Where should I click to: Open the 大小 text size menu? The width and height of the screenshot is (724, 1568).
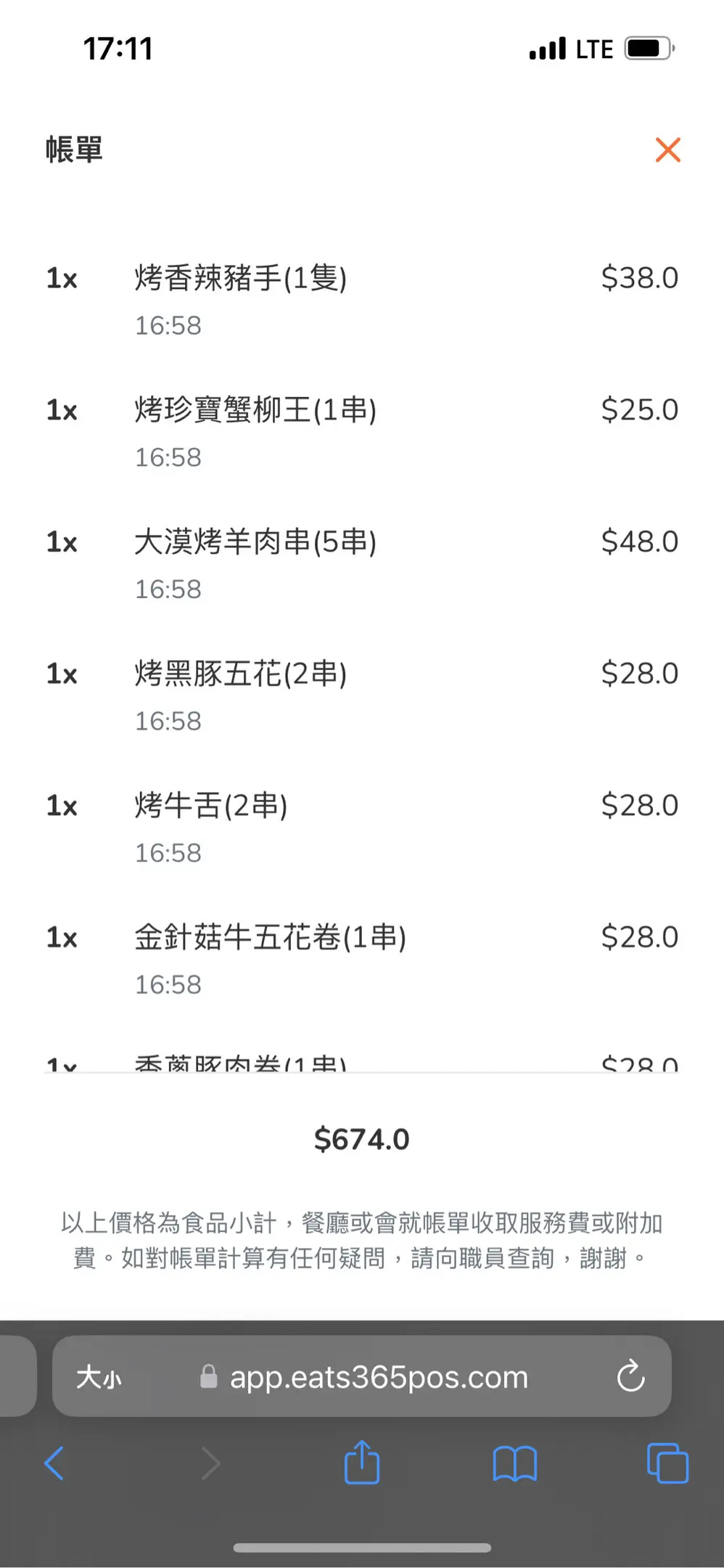pos(99,1377)
